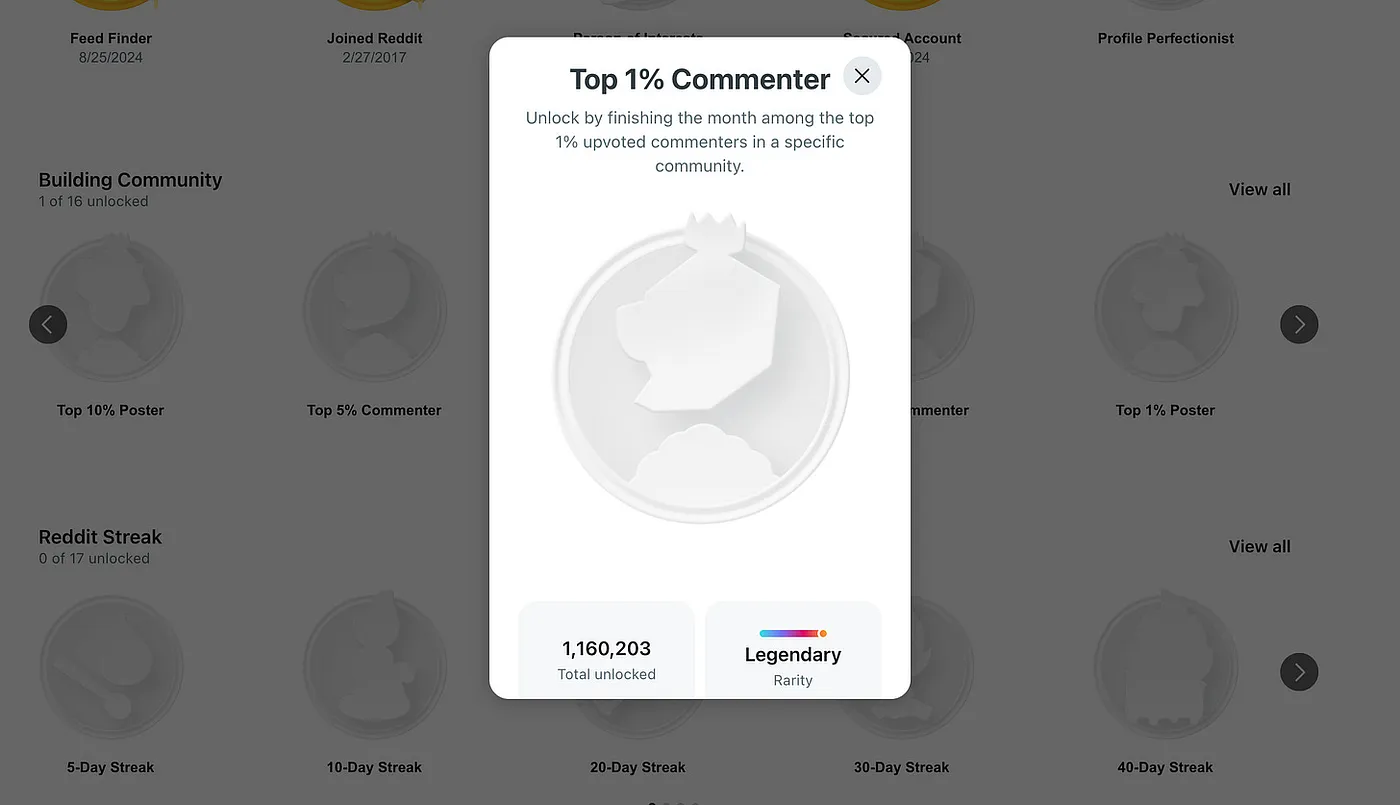Show previous badges in Building Community
Image resolution: width=1400 pixels, height=805 pixels.
click(48, 324)
